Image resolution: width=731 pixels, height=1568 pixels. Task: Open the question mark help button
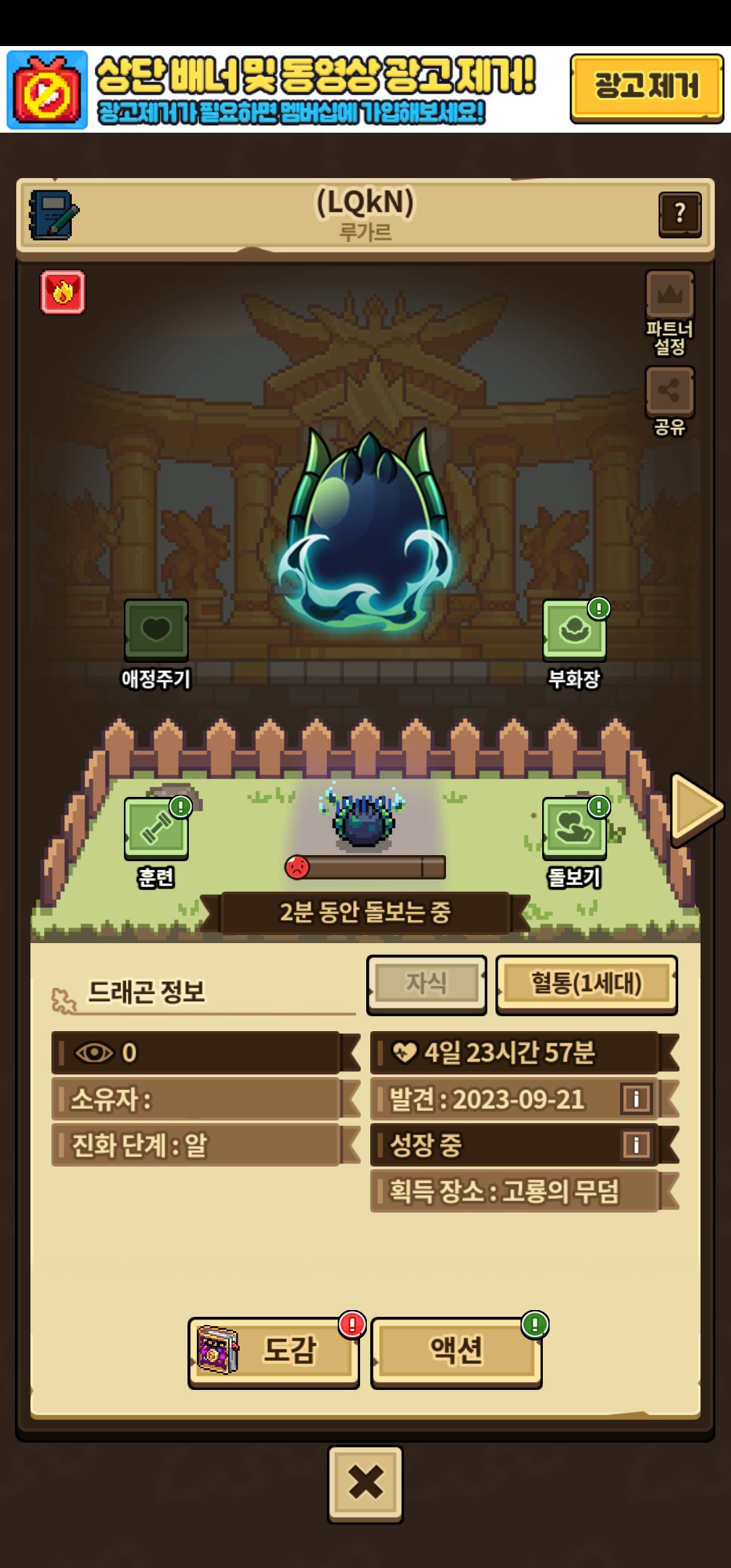[x=680, y=214]
